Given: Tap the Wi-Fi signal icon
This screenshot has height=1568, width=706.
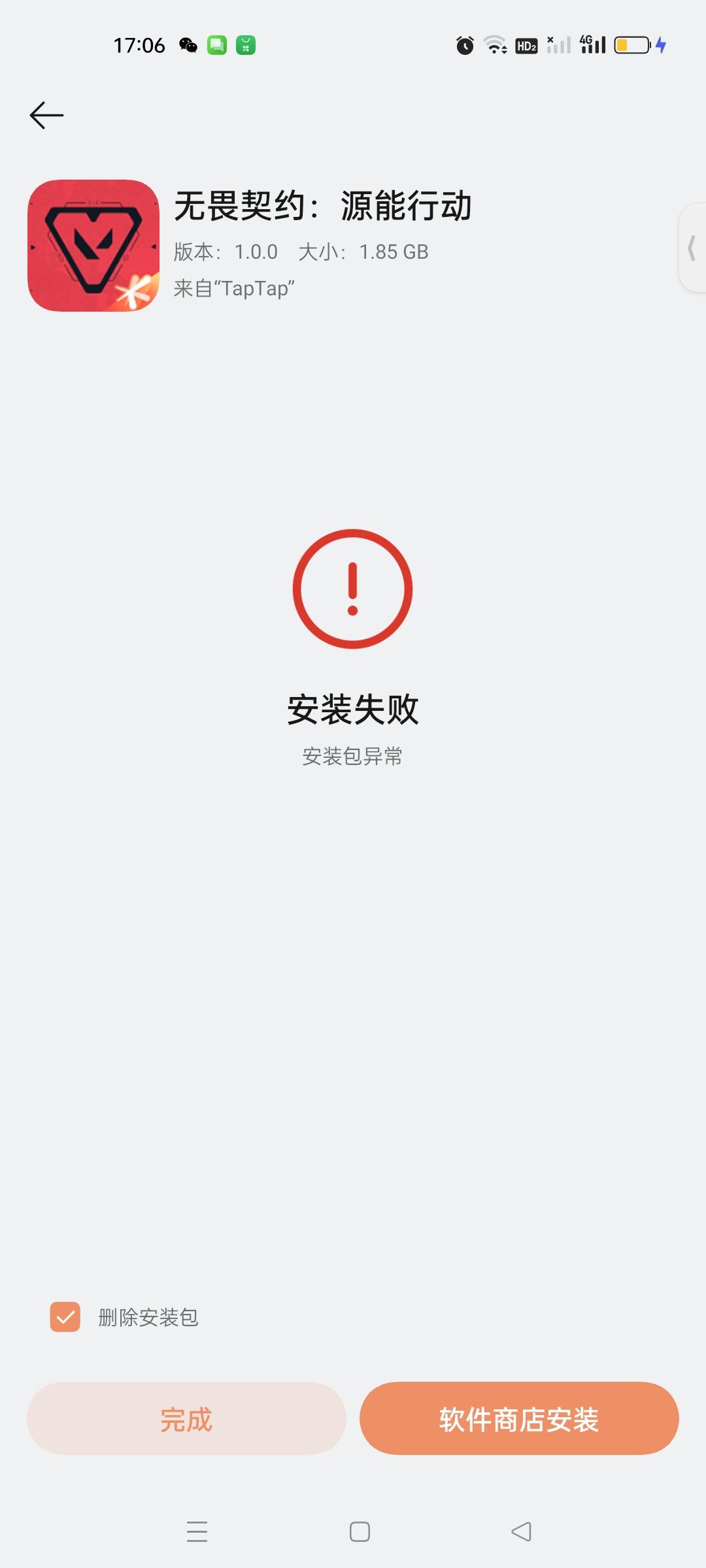Looking at the screenshot, I should [x=494, y=46].
